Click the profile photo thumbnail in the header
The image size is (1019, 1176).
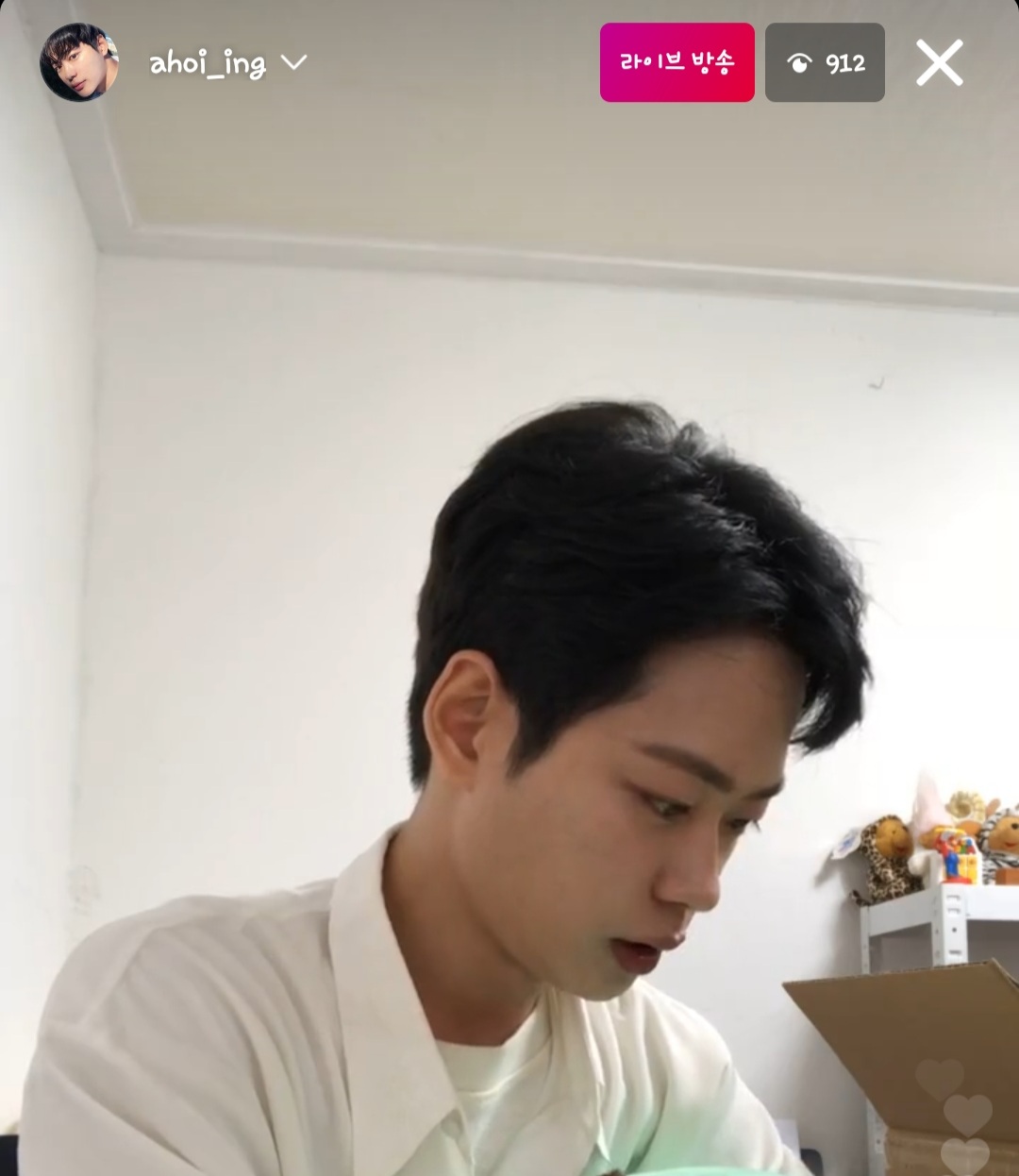click(80, 62)
